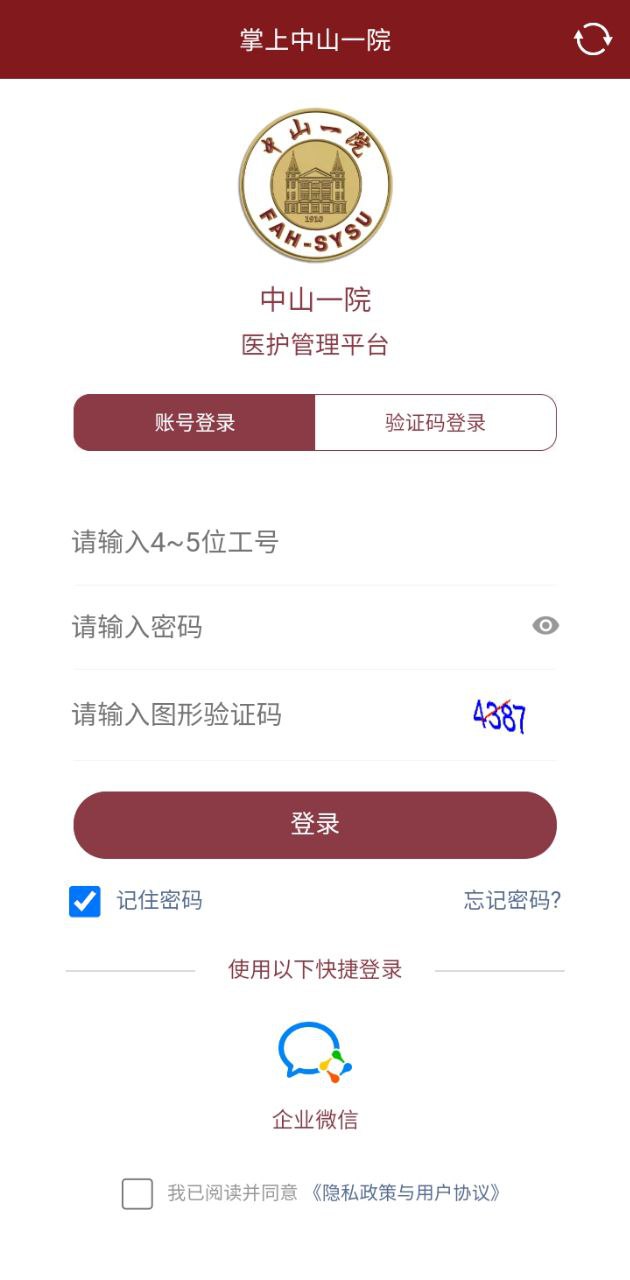
Task: Open 《隐私政策与用户协议》 link
Action: point(405,1193)
